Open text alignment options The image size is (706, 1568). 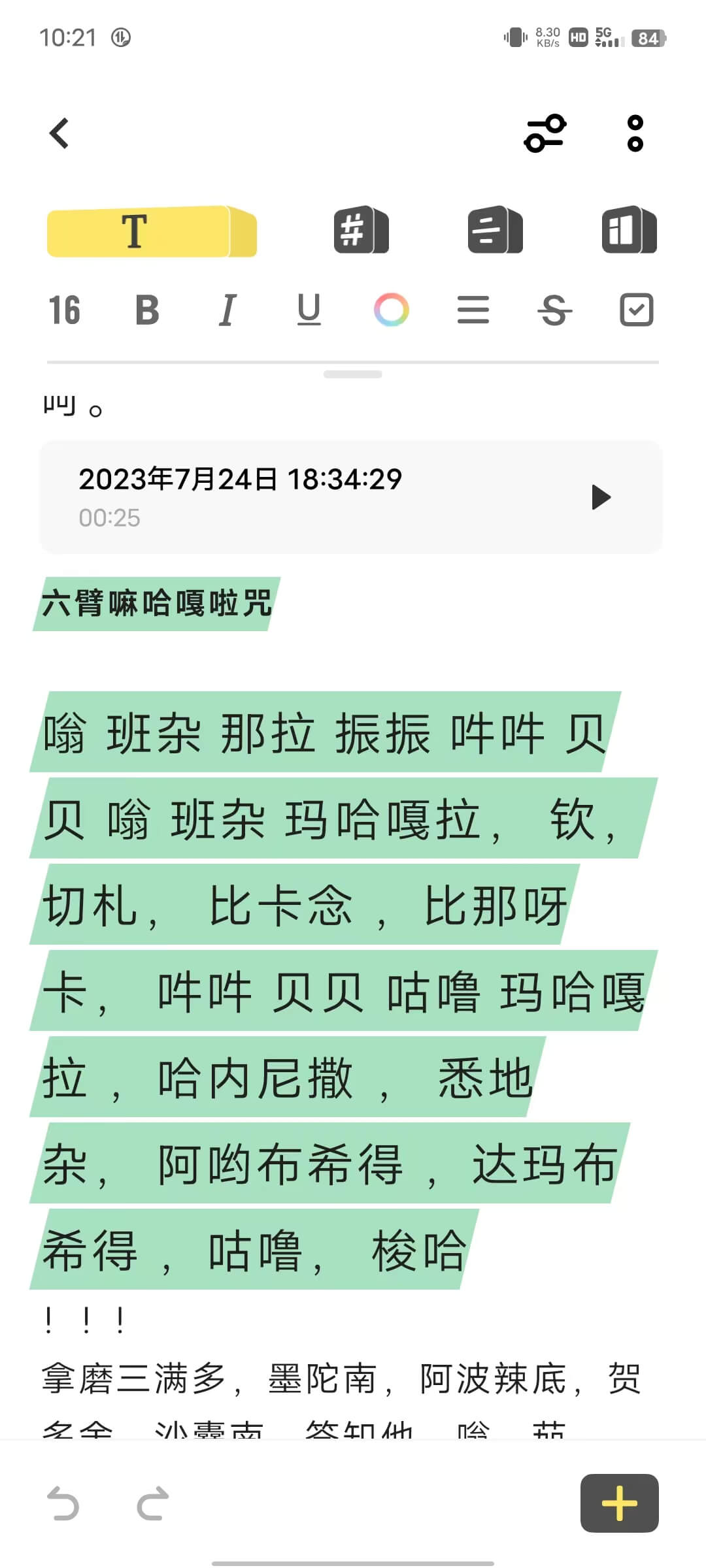click(x=473, y=310)
